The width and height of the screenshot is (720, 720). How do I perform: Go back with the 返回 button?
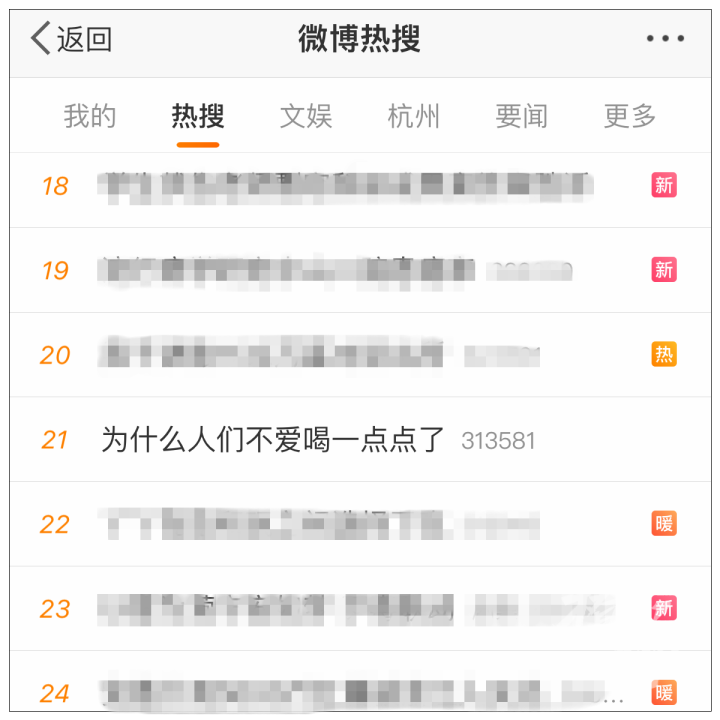click(x=72, y=39)
